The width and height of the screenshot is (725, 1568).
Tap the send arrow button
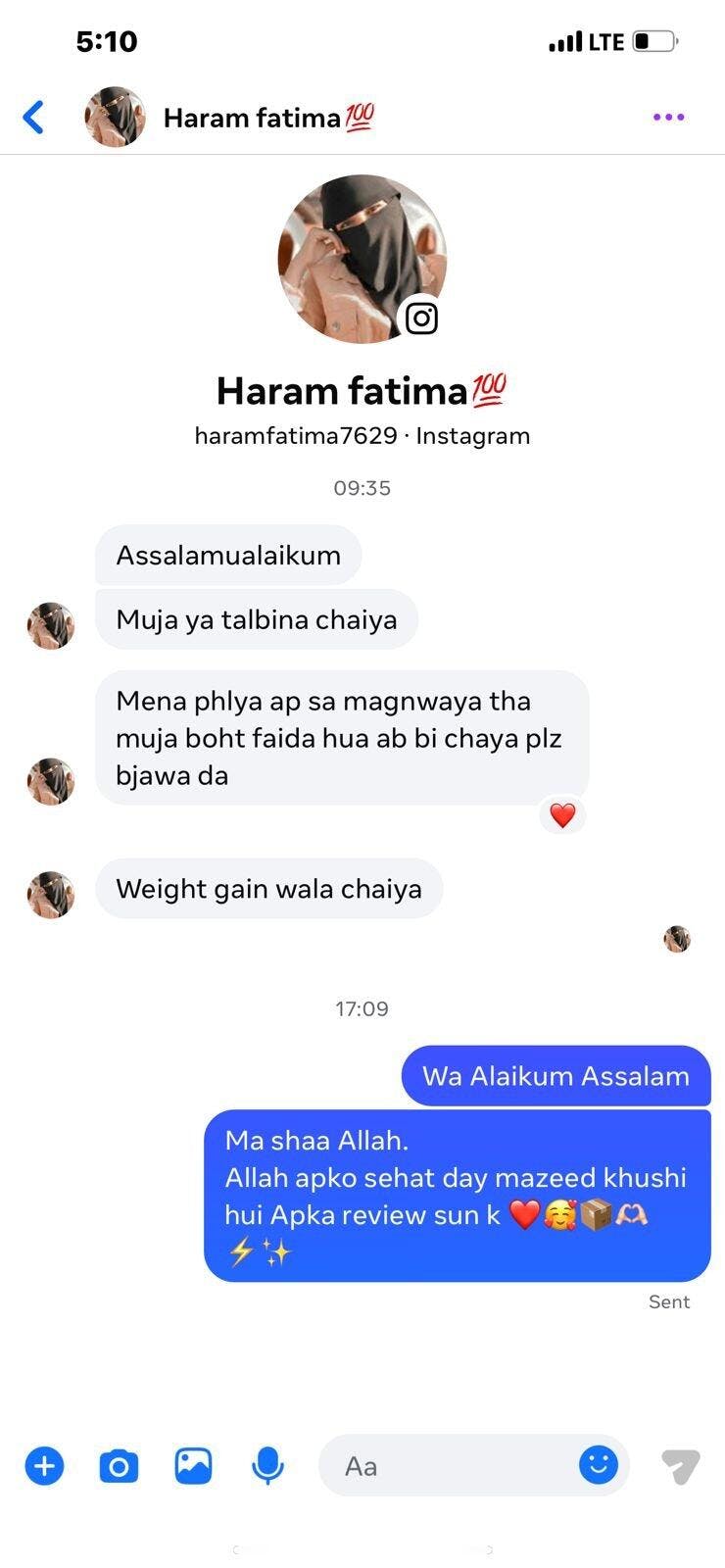coord(680,1466)
